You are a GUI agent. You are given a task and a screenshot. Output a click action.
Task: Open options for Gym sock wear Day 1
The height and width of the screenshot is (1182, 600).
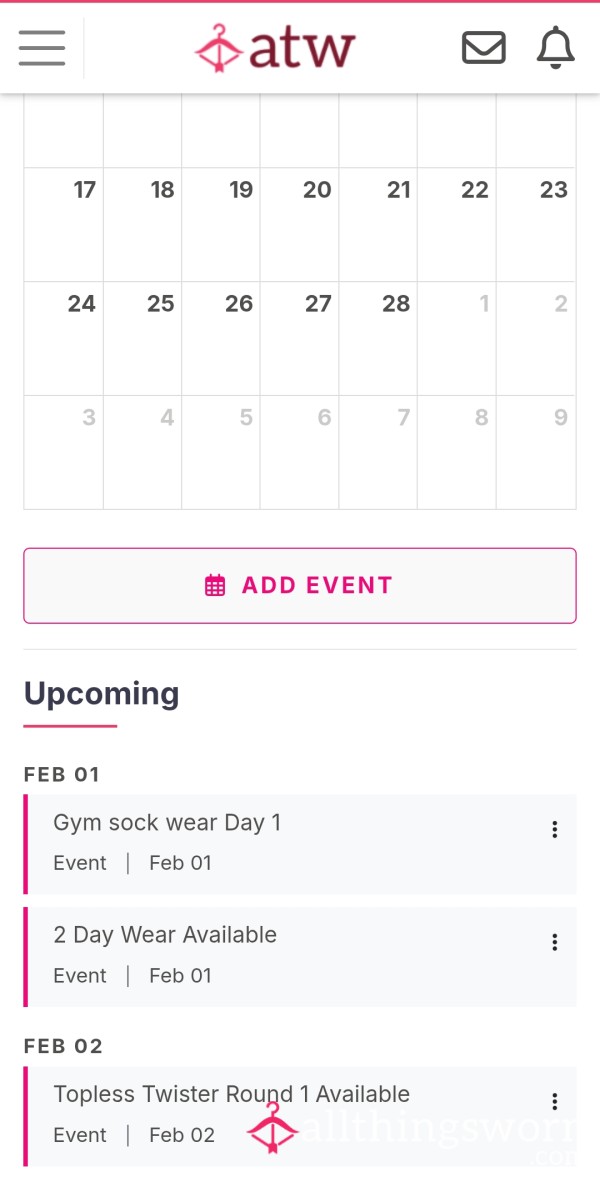pos(555,829)
